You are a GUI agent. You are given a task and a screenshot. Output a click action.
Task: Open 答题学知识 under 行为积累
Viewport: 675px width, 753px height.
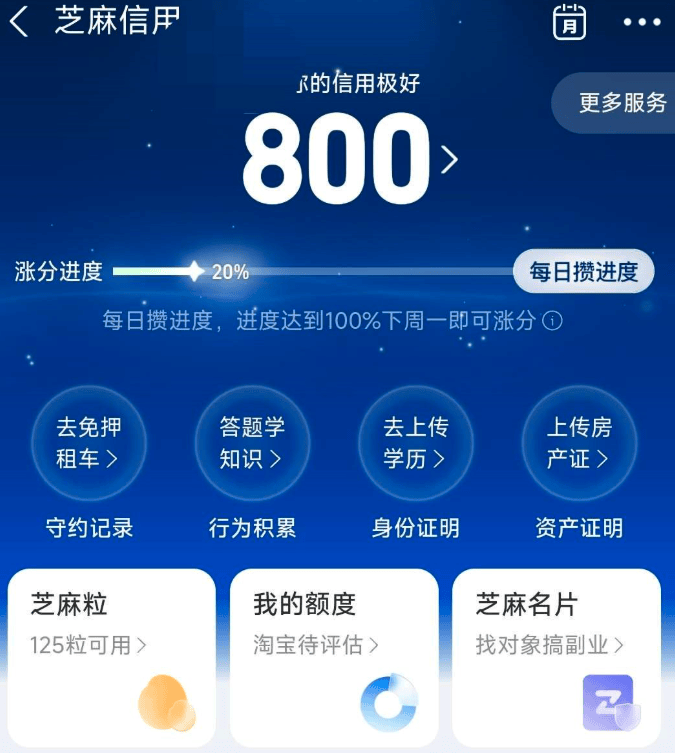(252, 443)
